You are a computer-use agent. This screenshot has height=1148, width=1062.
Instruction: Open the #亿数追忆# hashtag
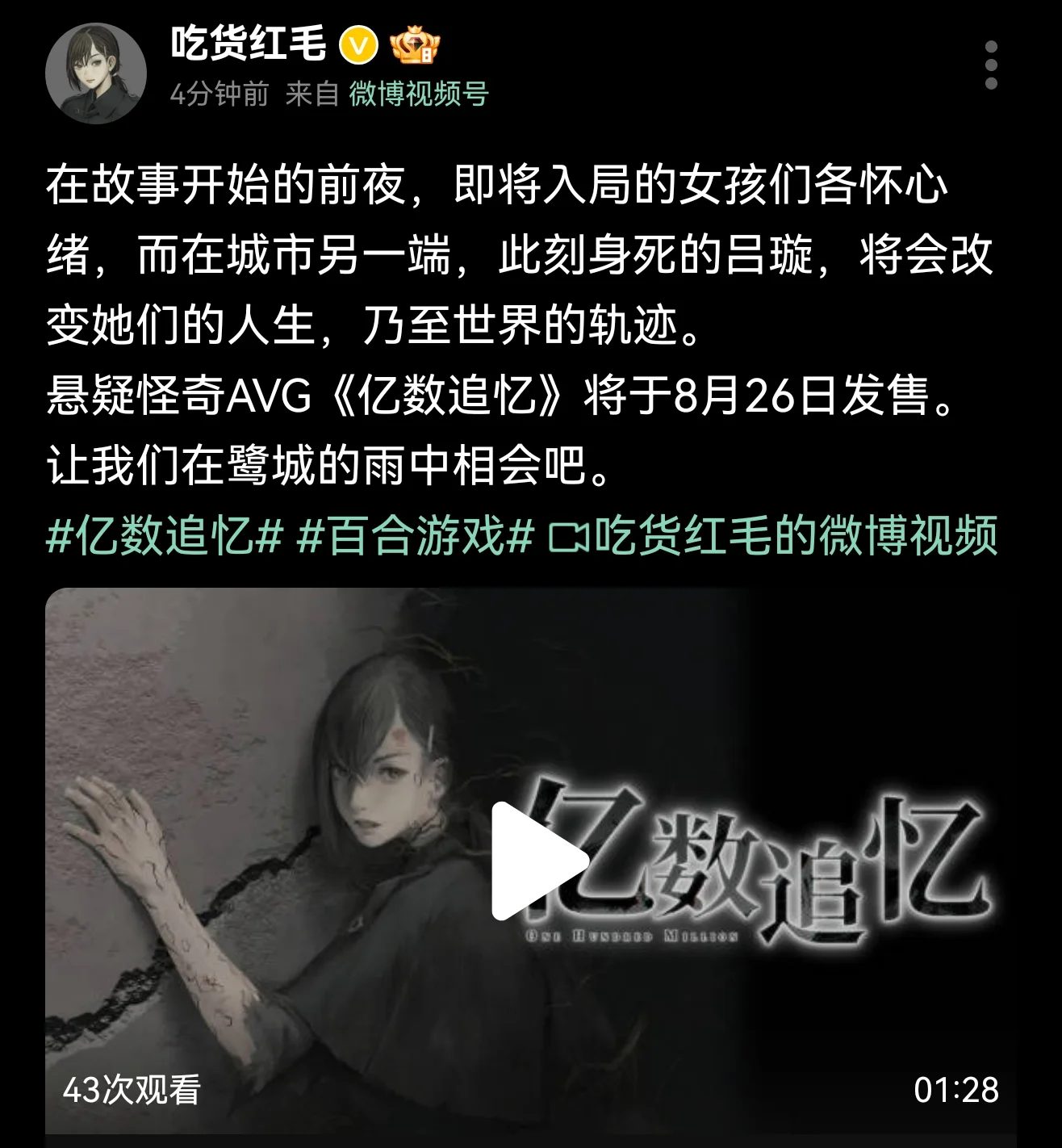click(165, 535)
